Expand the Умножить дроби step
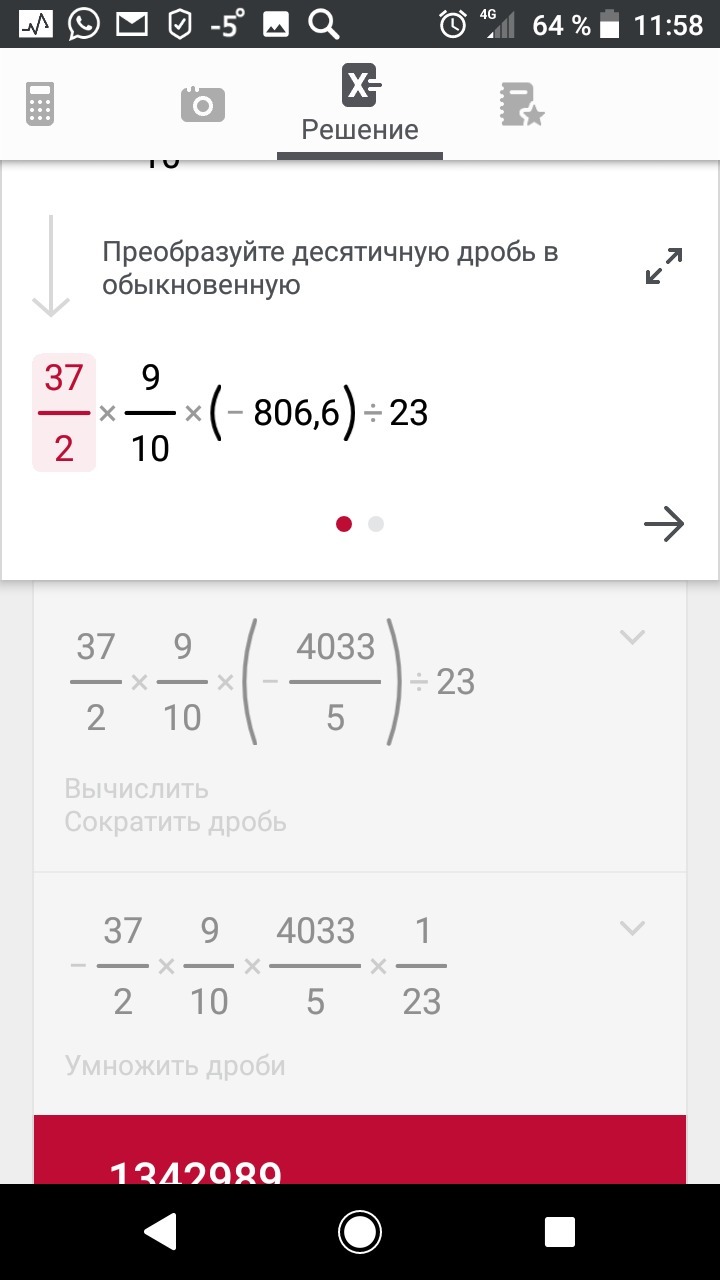720x1280 pixels. pos(632,928)
